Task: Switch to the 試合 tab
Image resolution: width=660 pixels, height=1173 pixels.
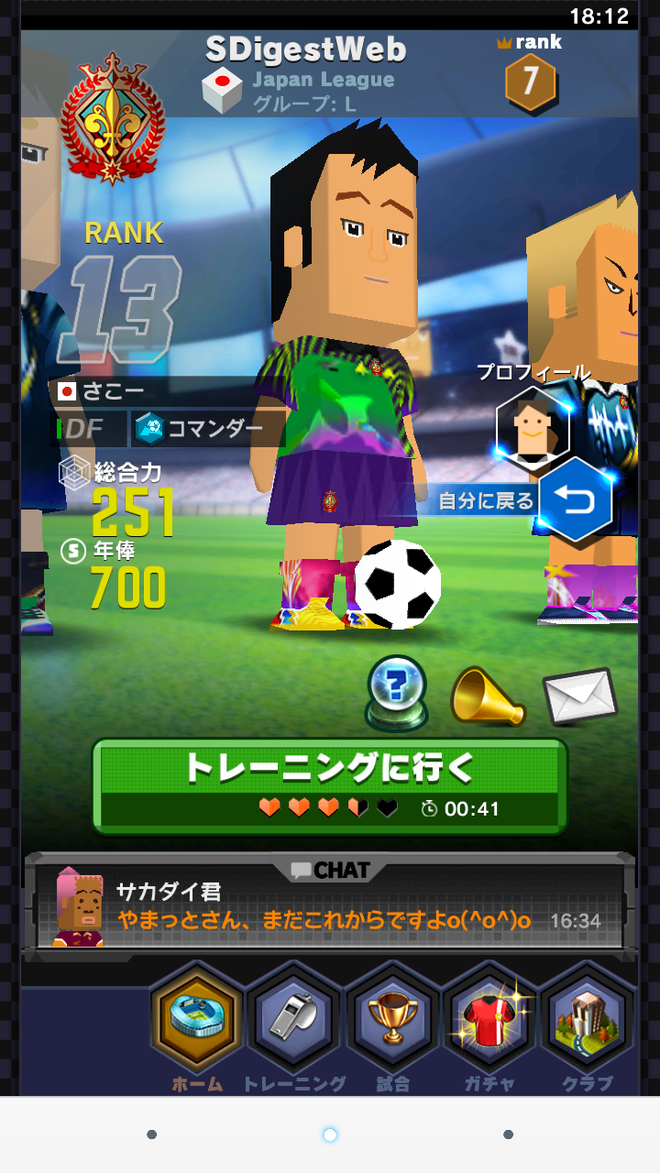Action: 392,1025
